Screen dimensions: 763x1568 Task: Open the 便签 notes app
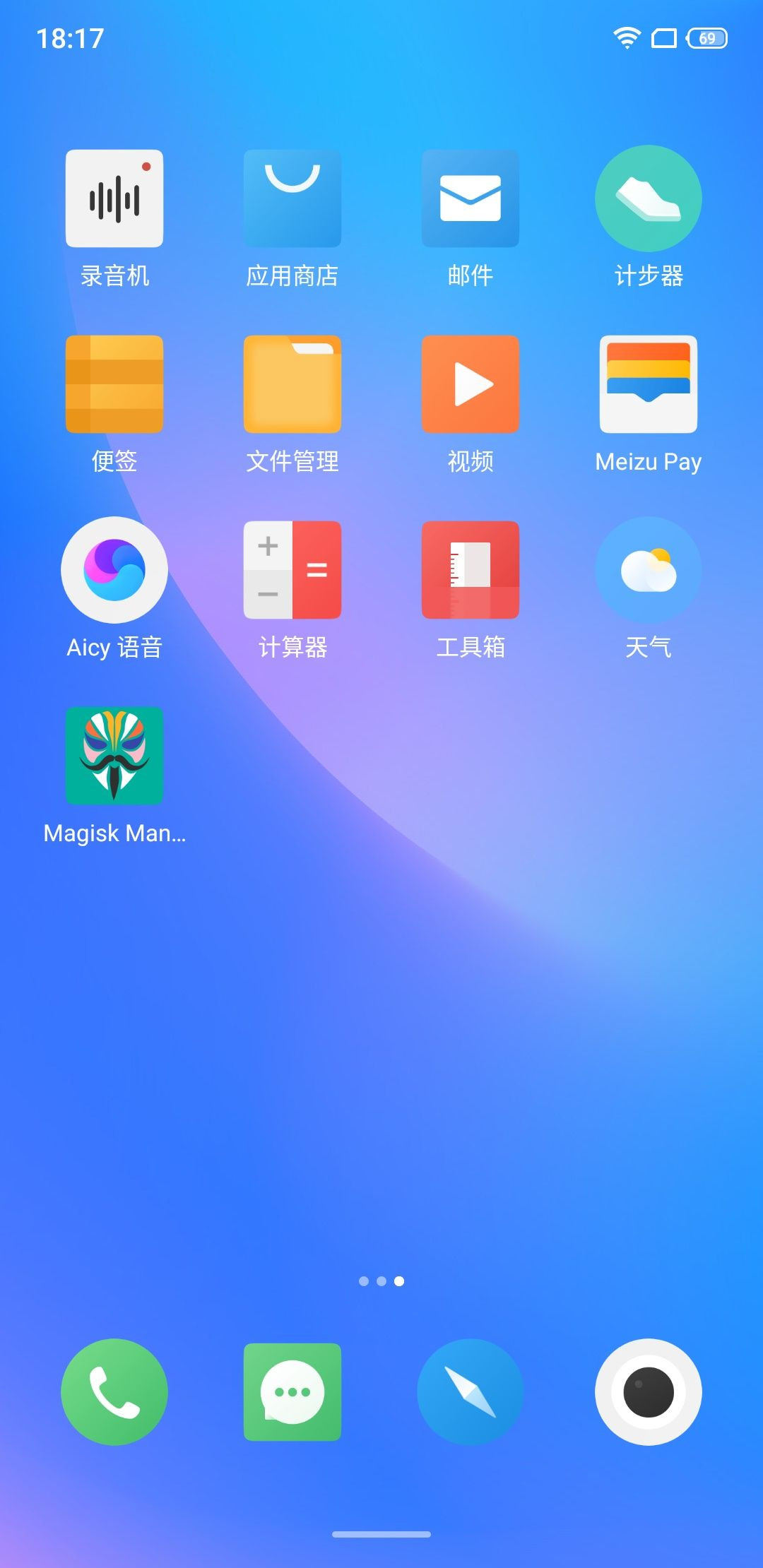coord(114,384)
